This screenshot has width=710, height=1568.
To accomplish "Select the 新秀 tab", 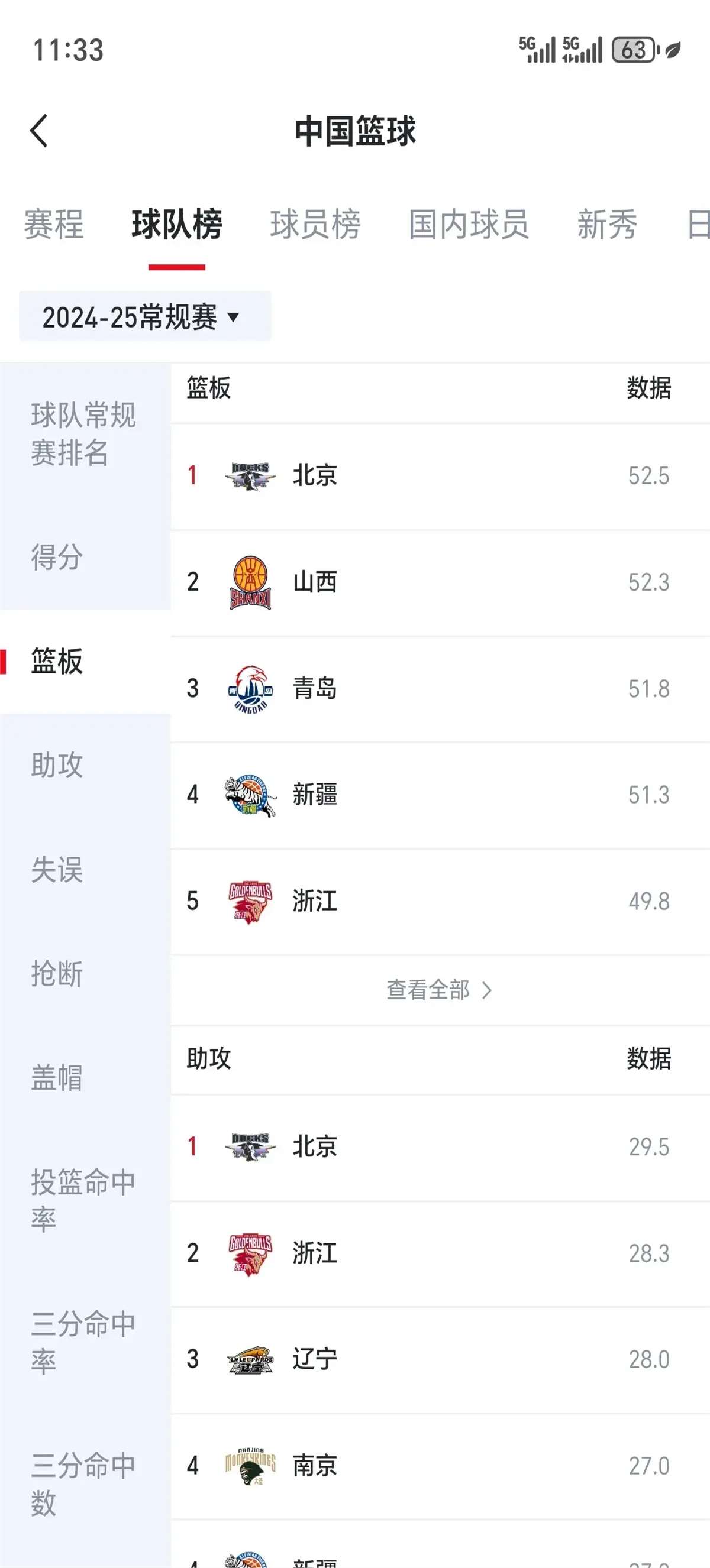I will [x=607, y=225].
